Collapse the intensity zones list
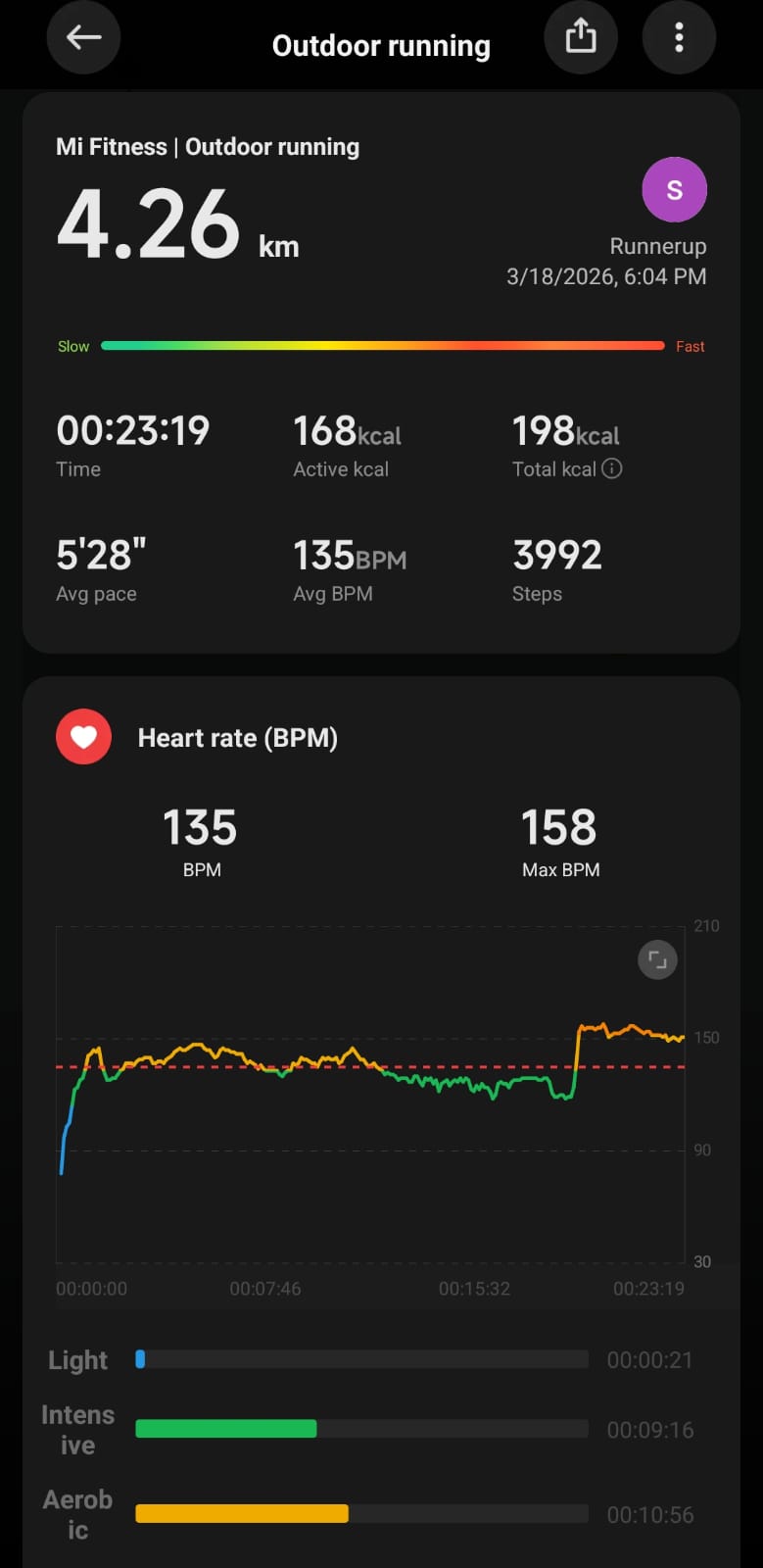Image resolution: width=763 pixels, height=1568 pixels. pyautogui.click(x=382, y=1429)
